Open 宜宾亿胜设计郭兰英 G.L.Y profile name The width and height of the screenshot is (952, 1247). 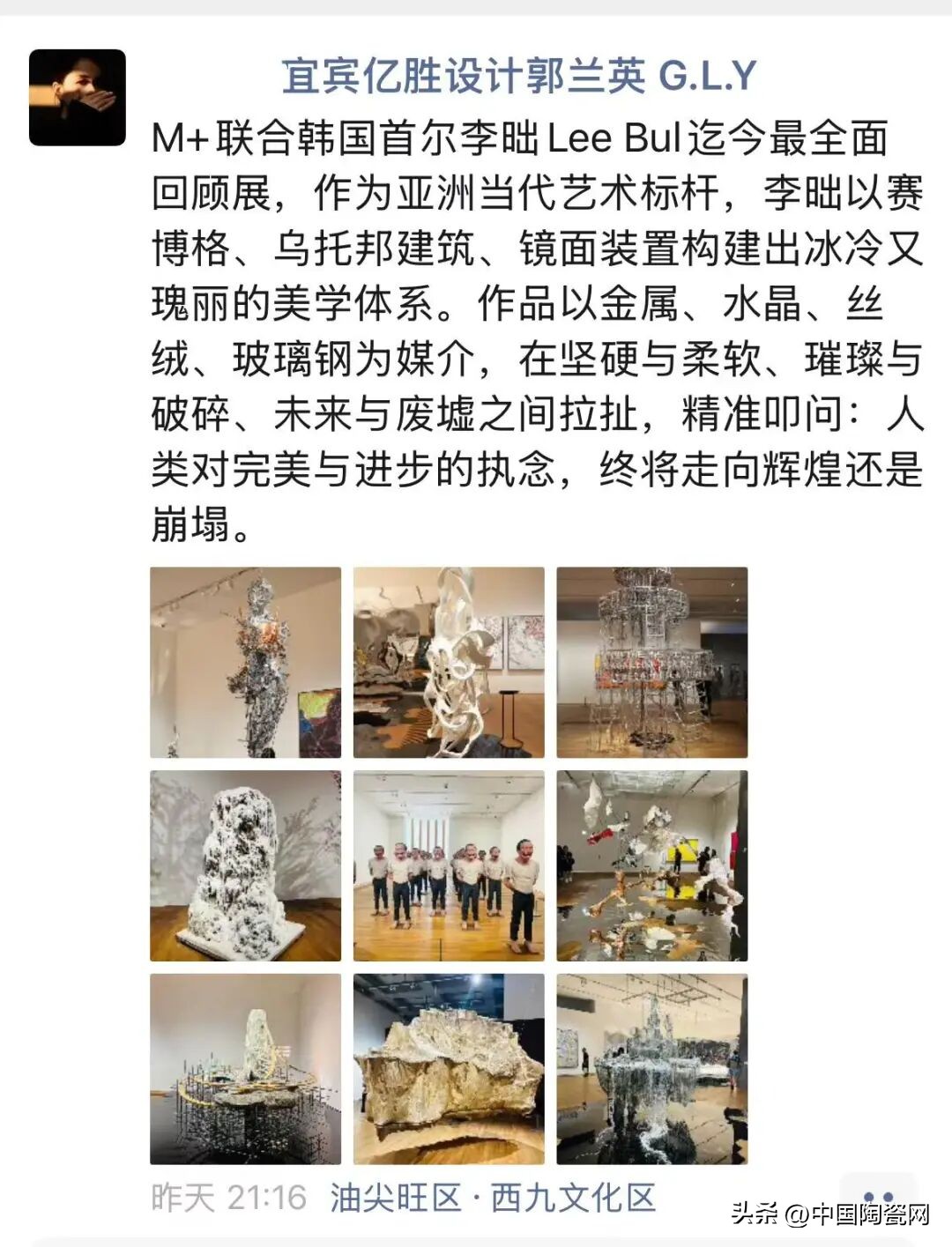click(x=519, y=78)
